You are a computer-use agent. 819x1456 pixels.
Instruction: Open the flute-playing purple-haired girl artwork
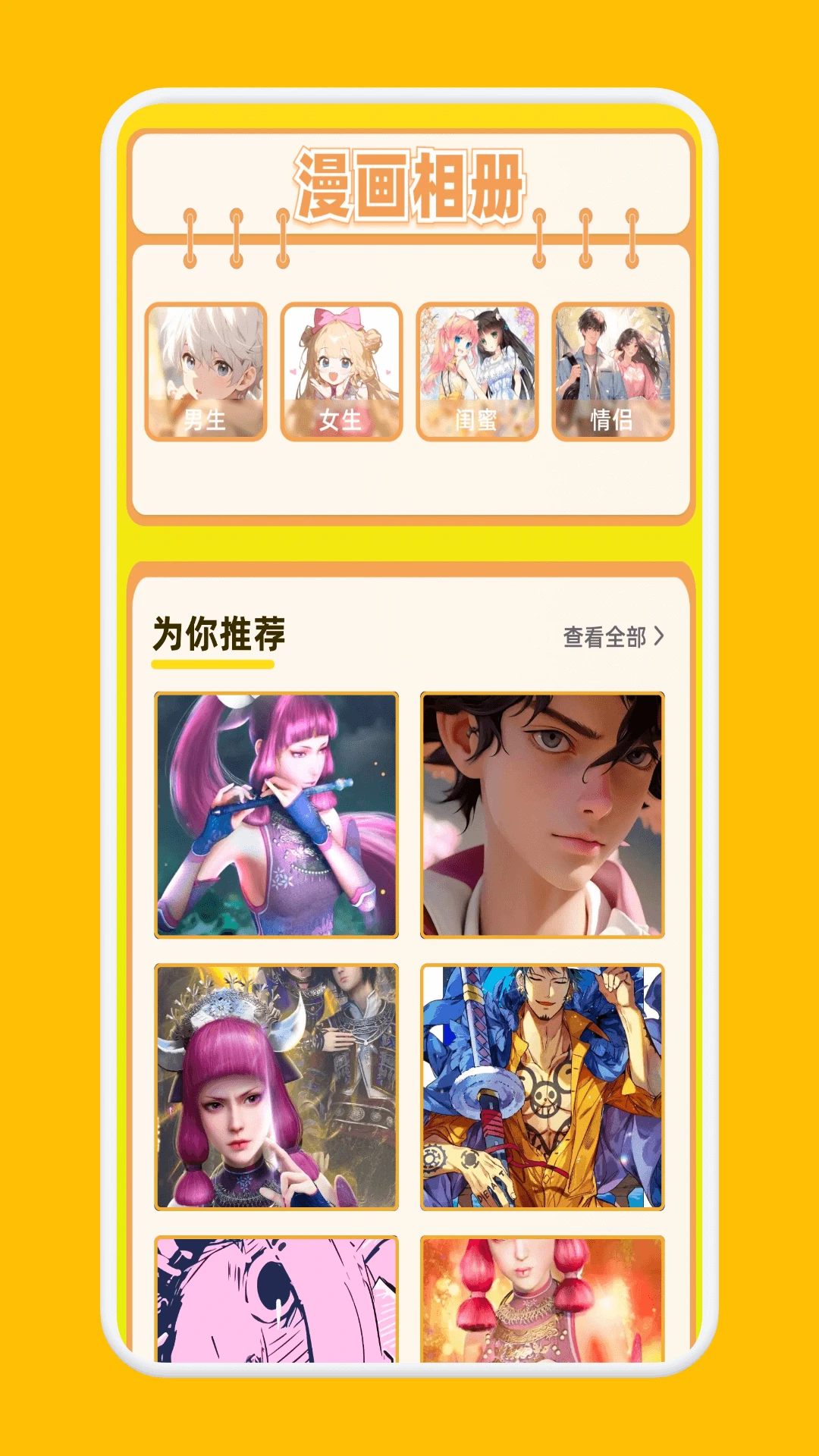[276, 815]
